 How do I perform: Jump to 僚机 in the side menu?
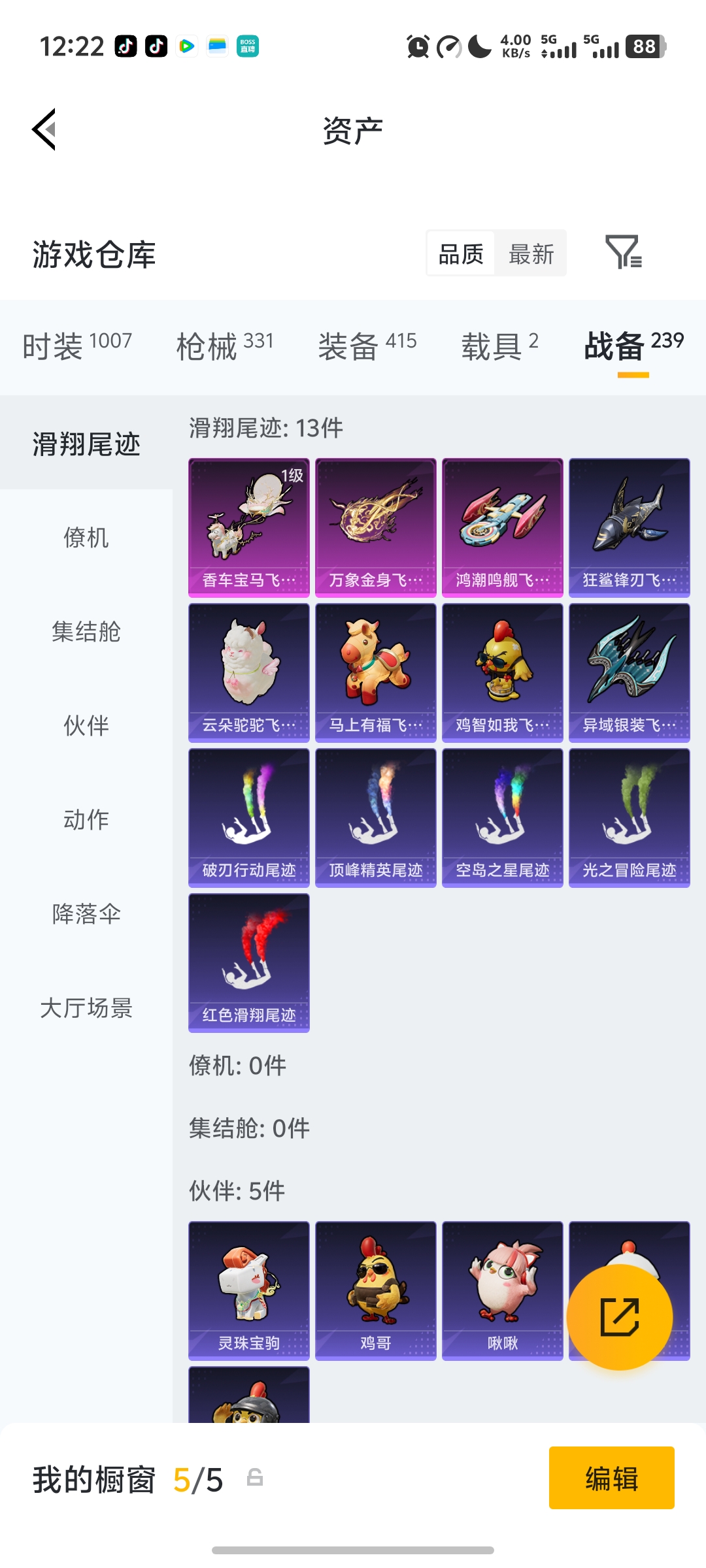(86, 538)
